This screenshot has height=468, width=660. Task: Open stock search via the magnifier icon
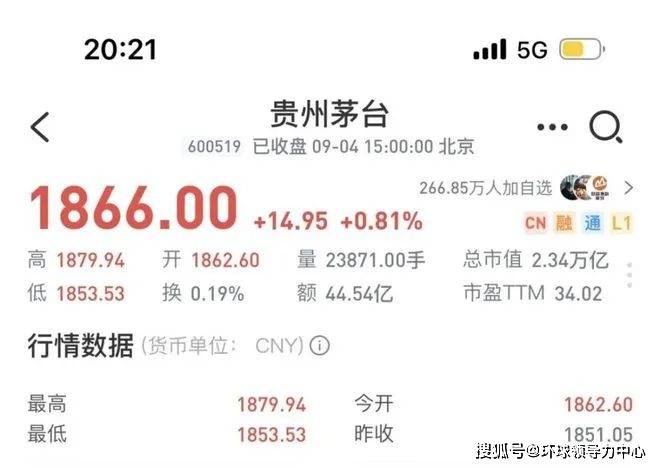coord(605,127)
